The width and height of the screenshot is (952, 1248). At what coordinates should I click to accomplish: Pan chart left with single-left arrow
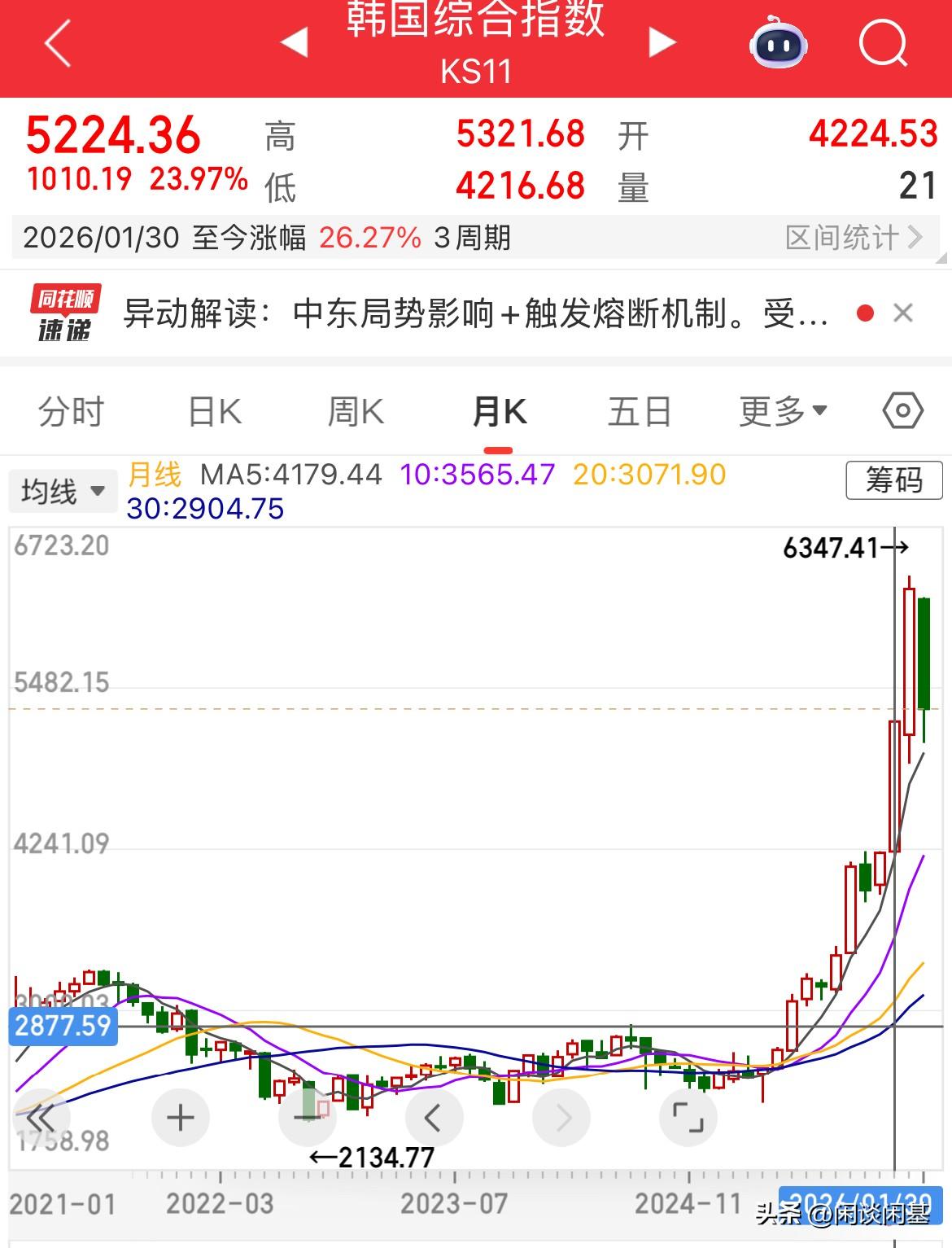pos(435,1117)
